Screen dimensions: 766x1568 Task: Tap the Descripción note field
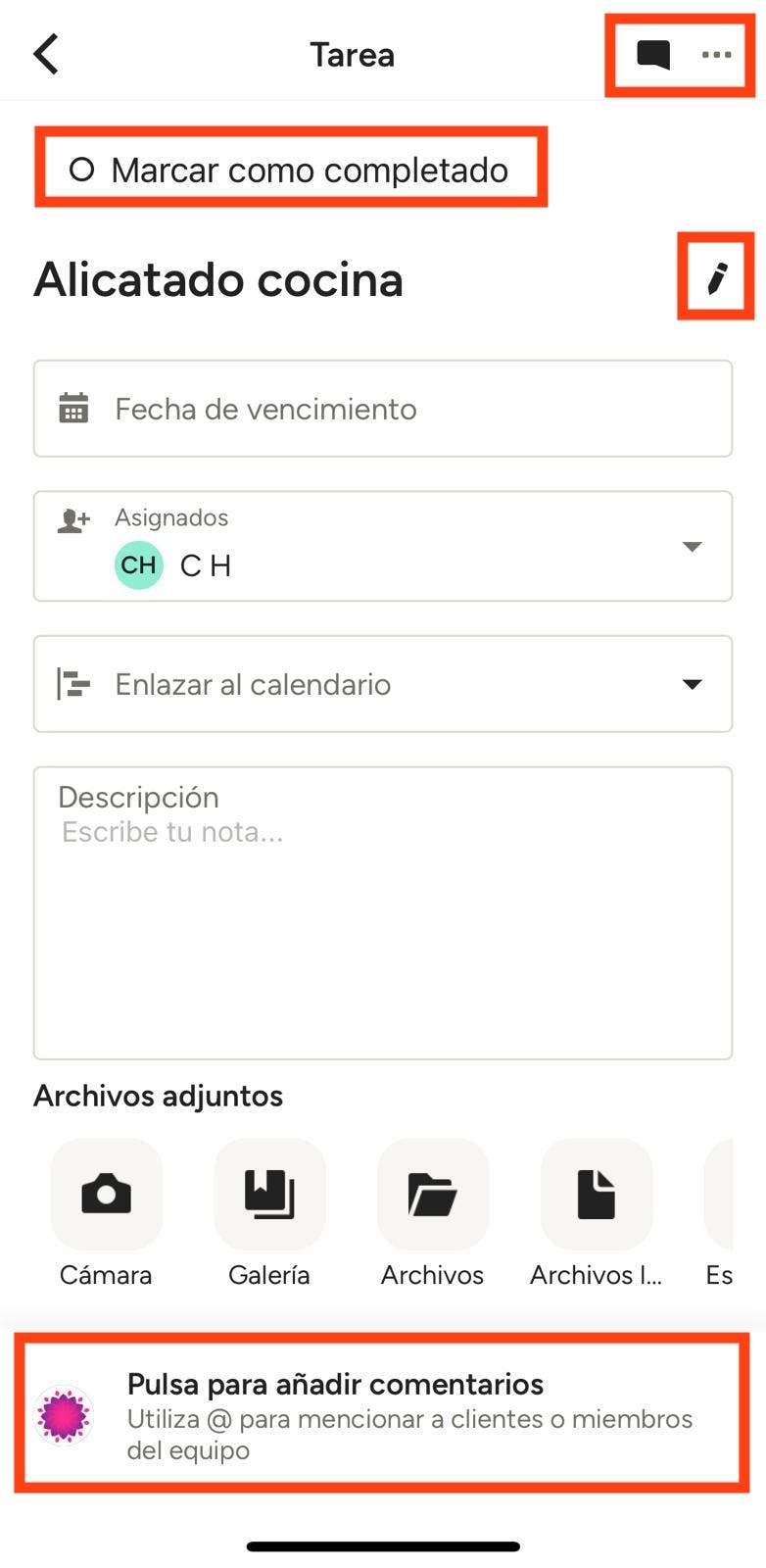click(382, 911)
